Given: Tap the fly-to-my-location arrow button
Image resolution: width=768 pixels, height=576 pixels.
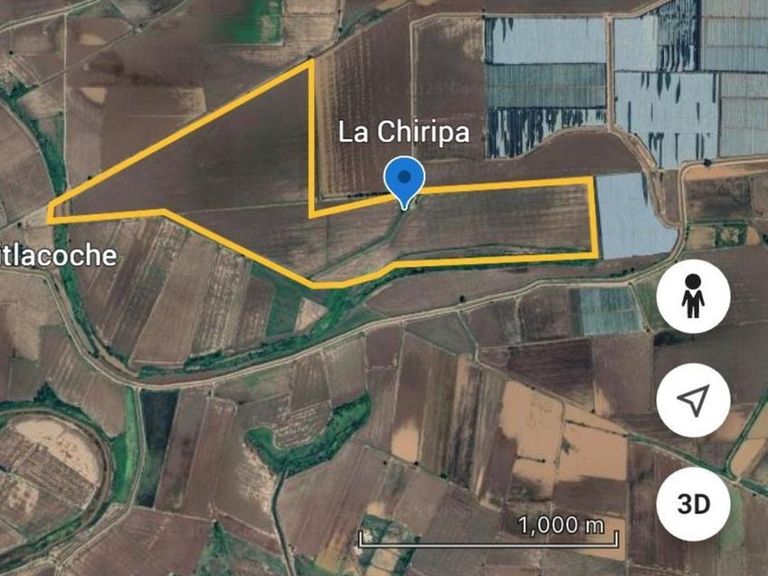Looking at the screenshot, I should [x=693, y=400].
